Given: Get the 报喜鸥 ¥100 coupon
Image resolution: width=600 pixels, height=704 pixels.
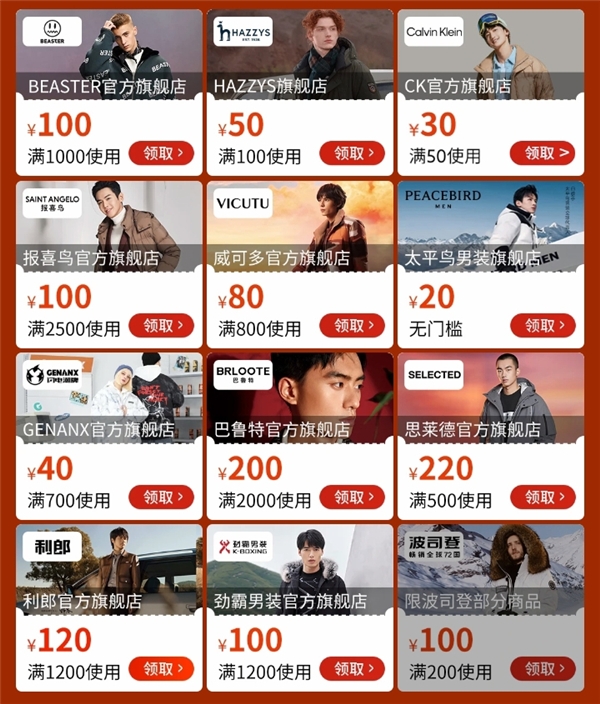Looking at the screenshot, I should pos(161,325).
